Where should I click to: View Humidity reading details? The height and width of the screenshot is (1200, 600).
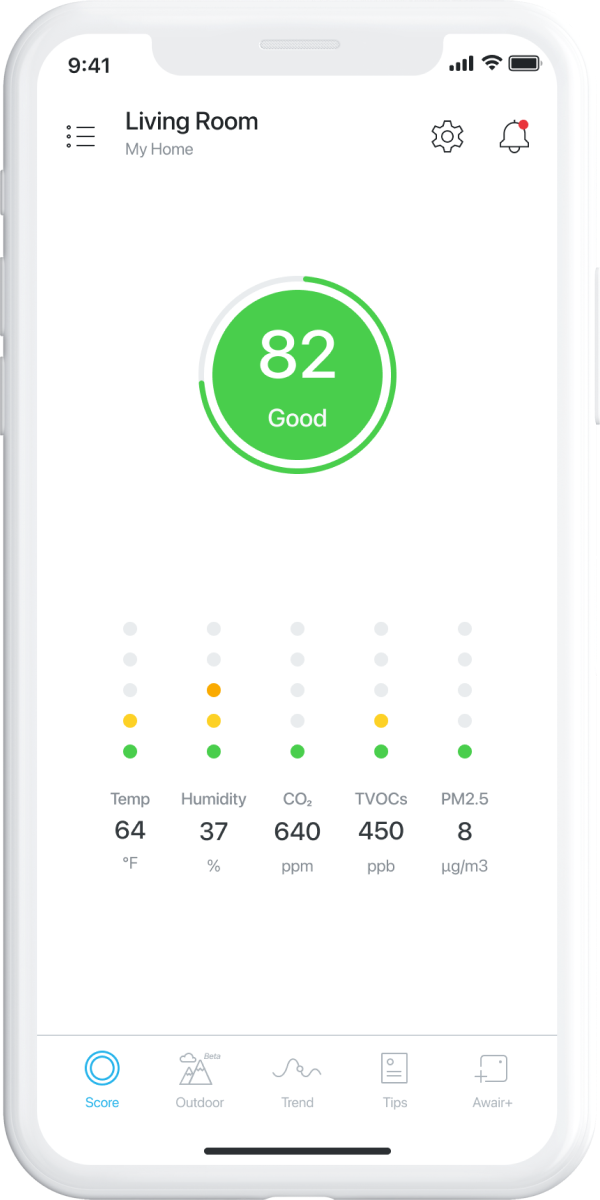213,831
